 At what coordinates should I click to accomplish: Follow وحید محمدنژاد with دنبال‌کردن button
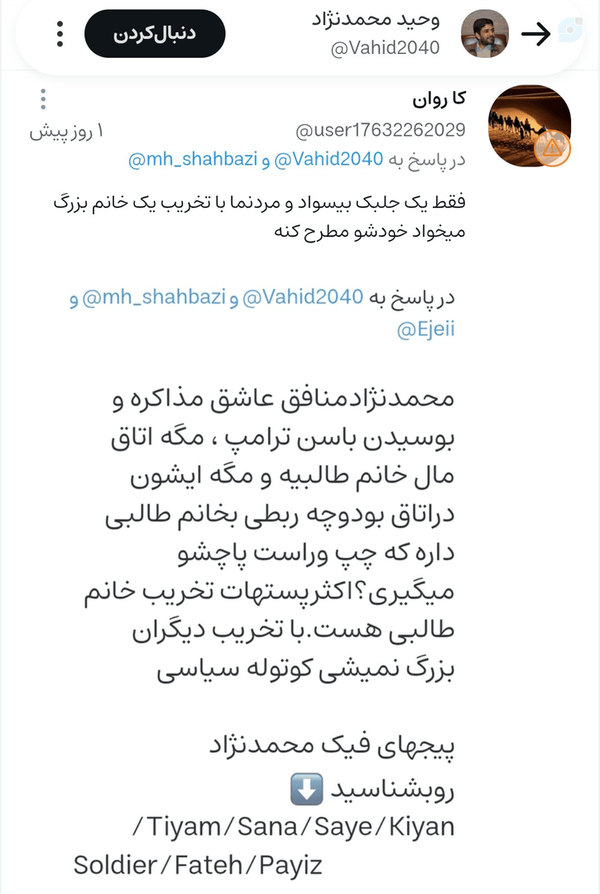point(155,34)
